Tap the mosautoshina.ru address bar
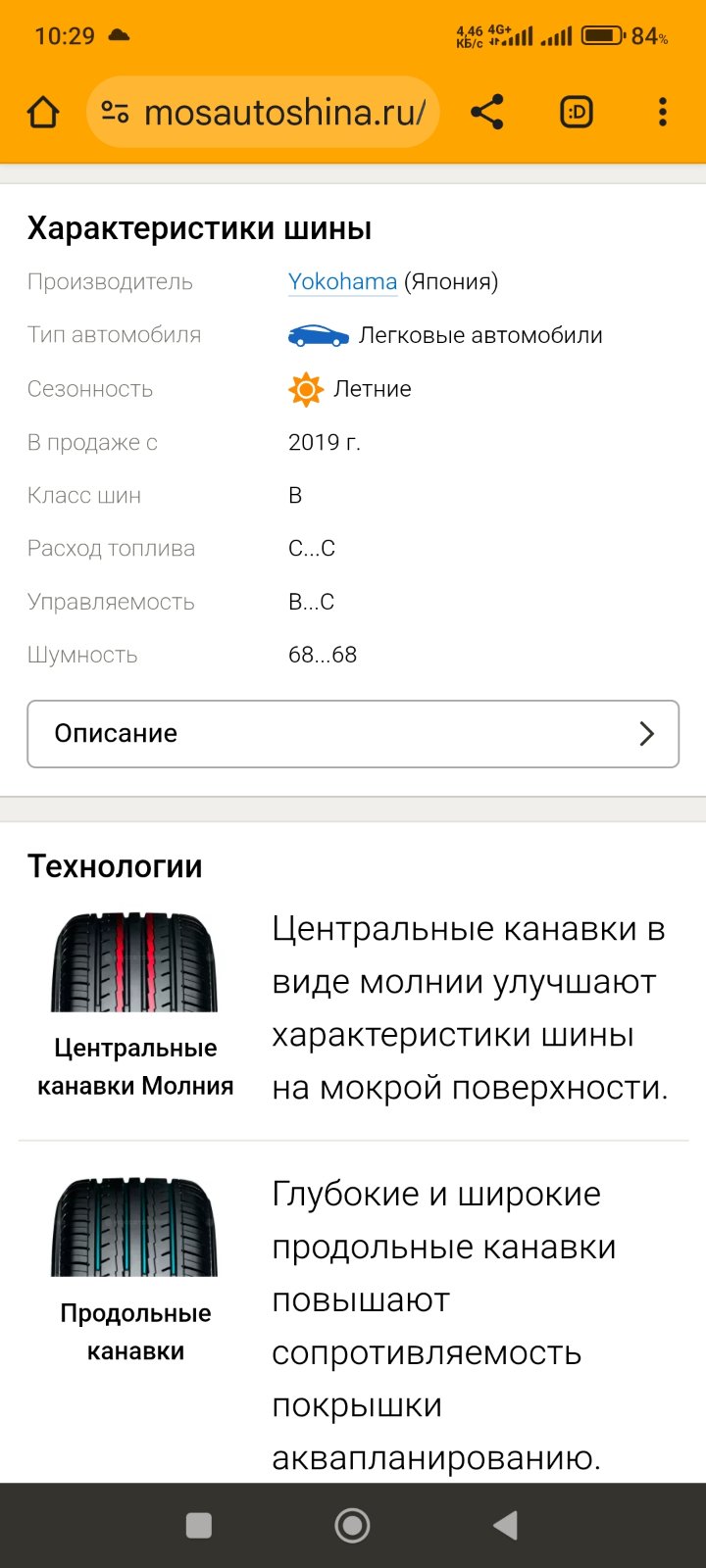The image size is (706, 1568). pyautogui.click(x=263, y=113)
